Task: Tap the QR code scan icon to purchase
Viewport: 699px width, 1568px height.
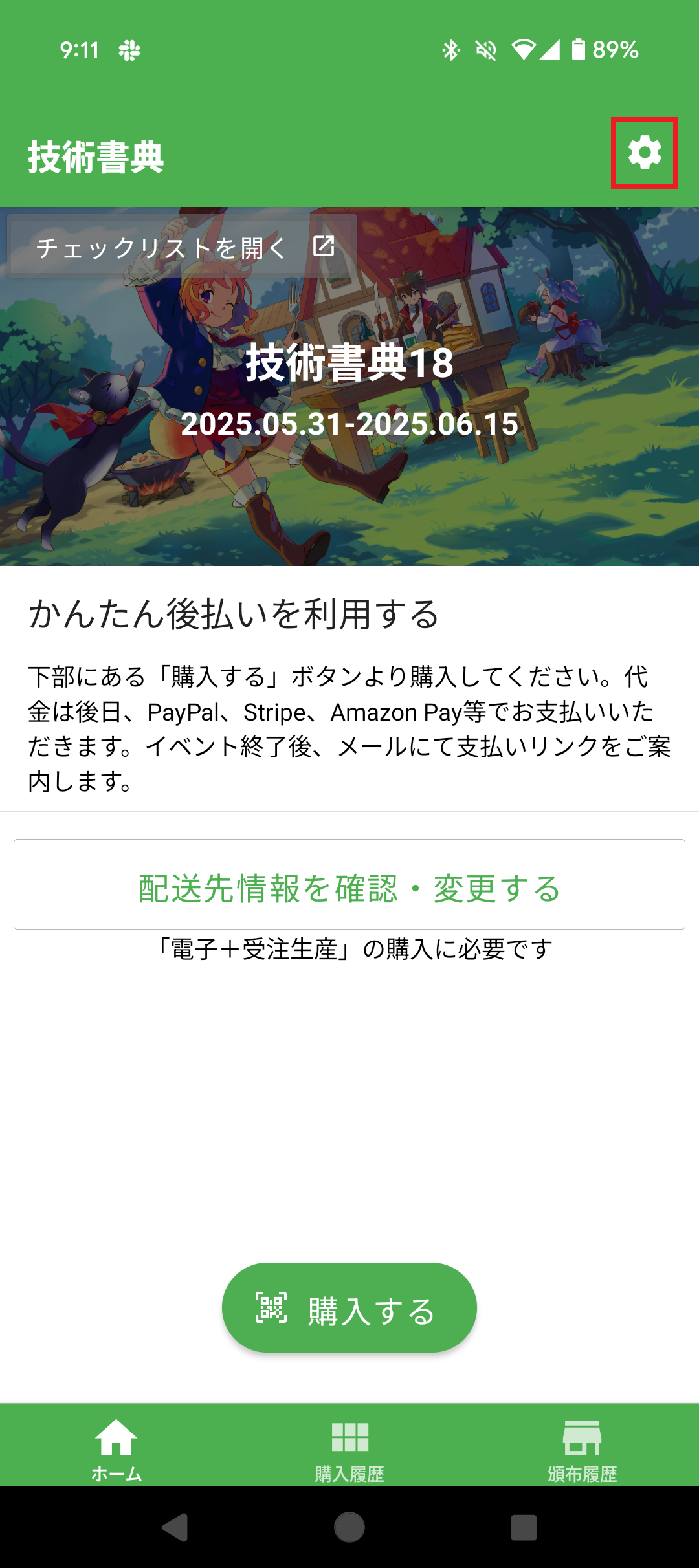Action: pyautogui.click(x=271, y=1307)
